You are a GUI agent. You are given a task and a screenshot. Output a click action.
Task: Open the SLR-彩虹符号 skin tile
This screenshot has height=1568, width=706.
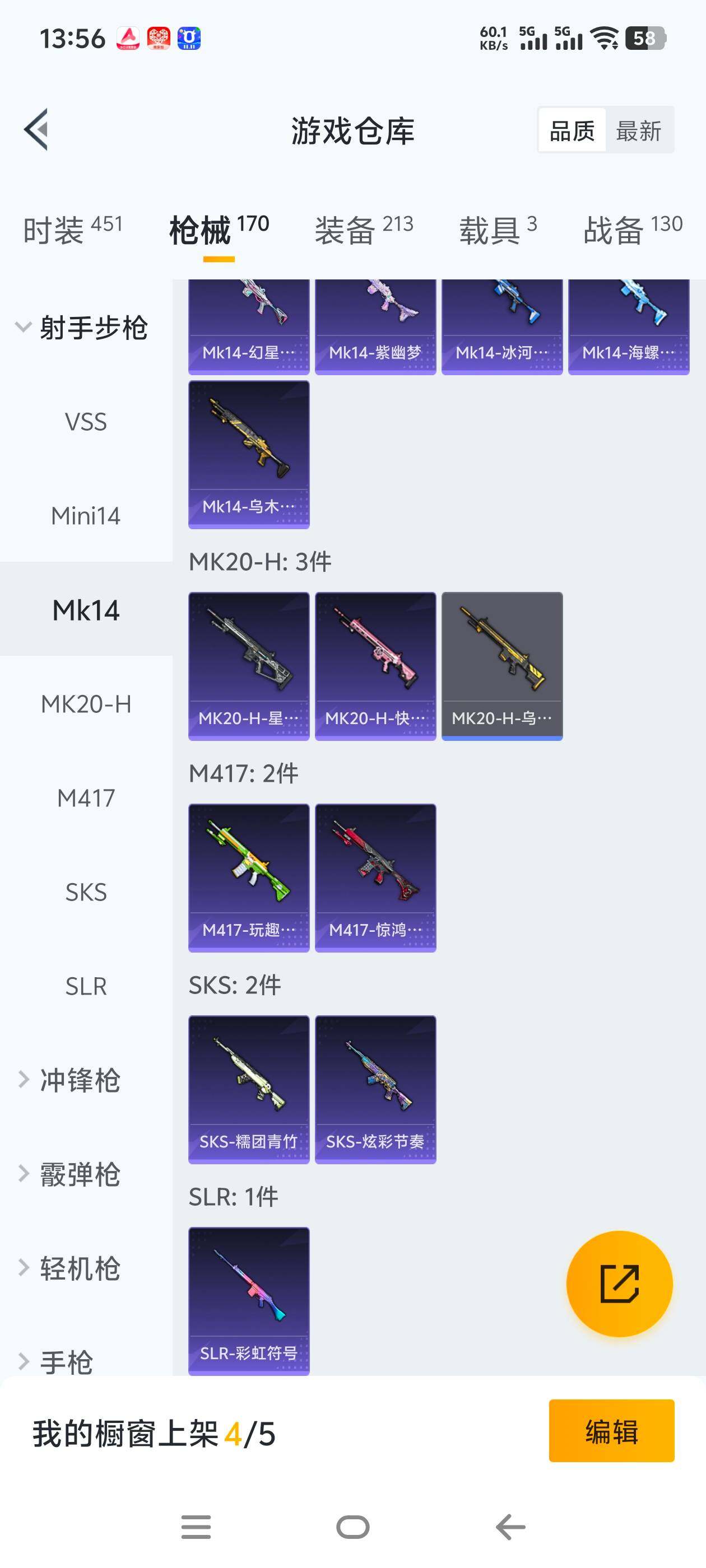(249, 1300)
